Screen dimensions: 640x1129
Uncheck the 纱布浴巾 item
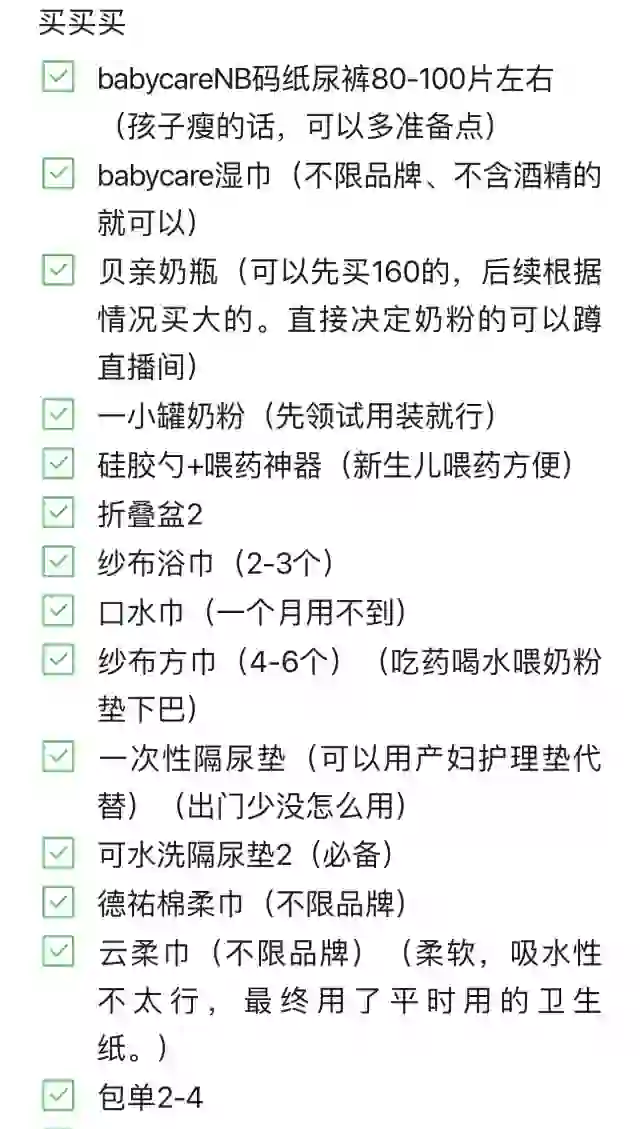click(58, 562)
